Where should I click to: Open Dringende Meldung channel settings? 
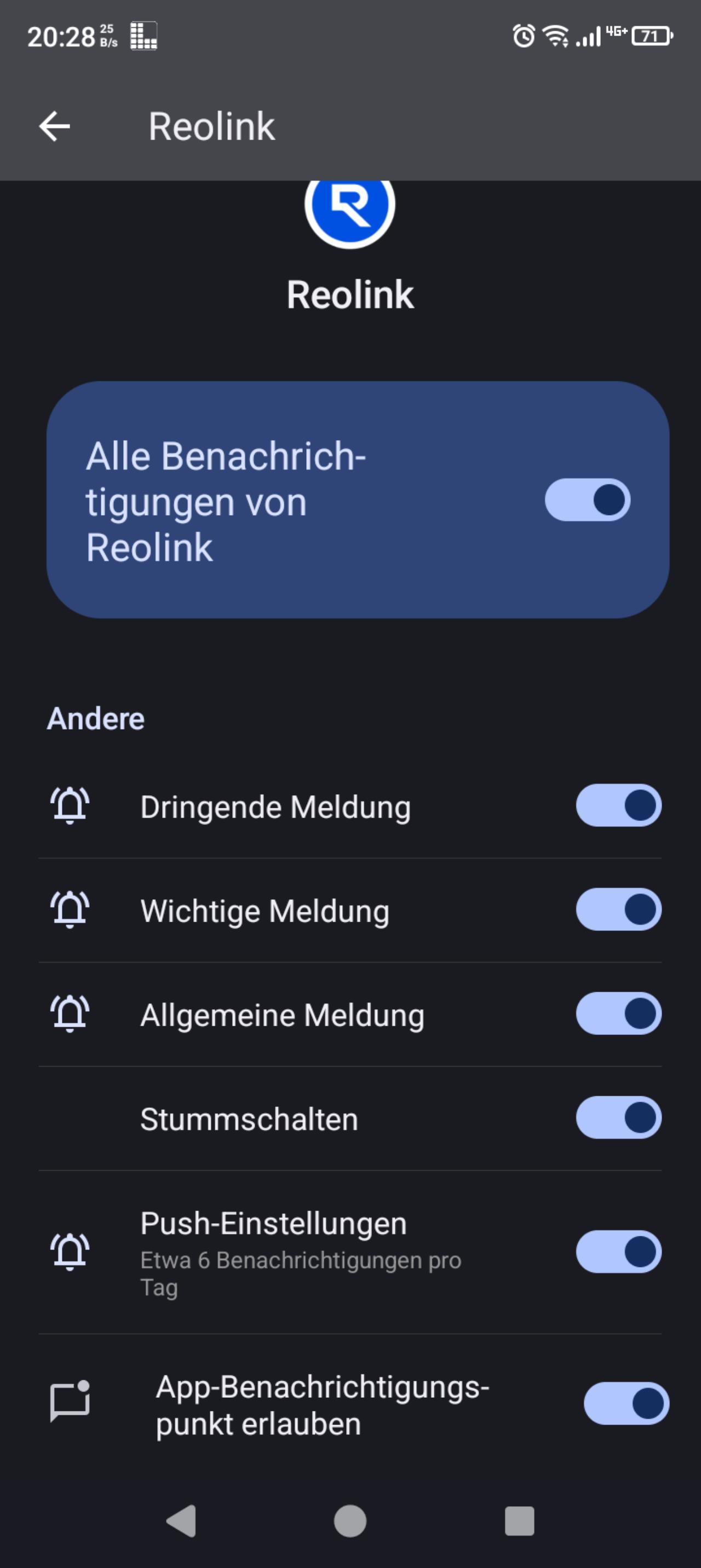tap(275, 807)
